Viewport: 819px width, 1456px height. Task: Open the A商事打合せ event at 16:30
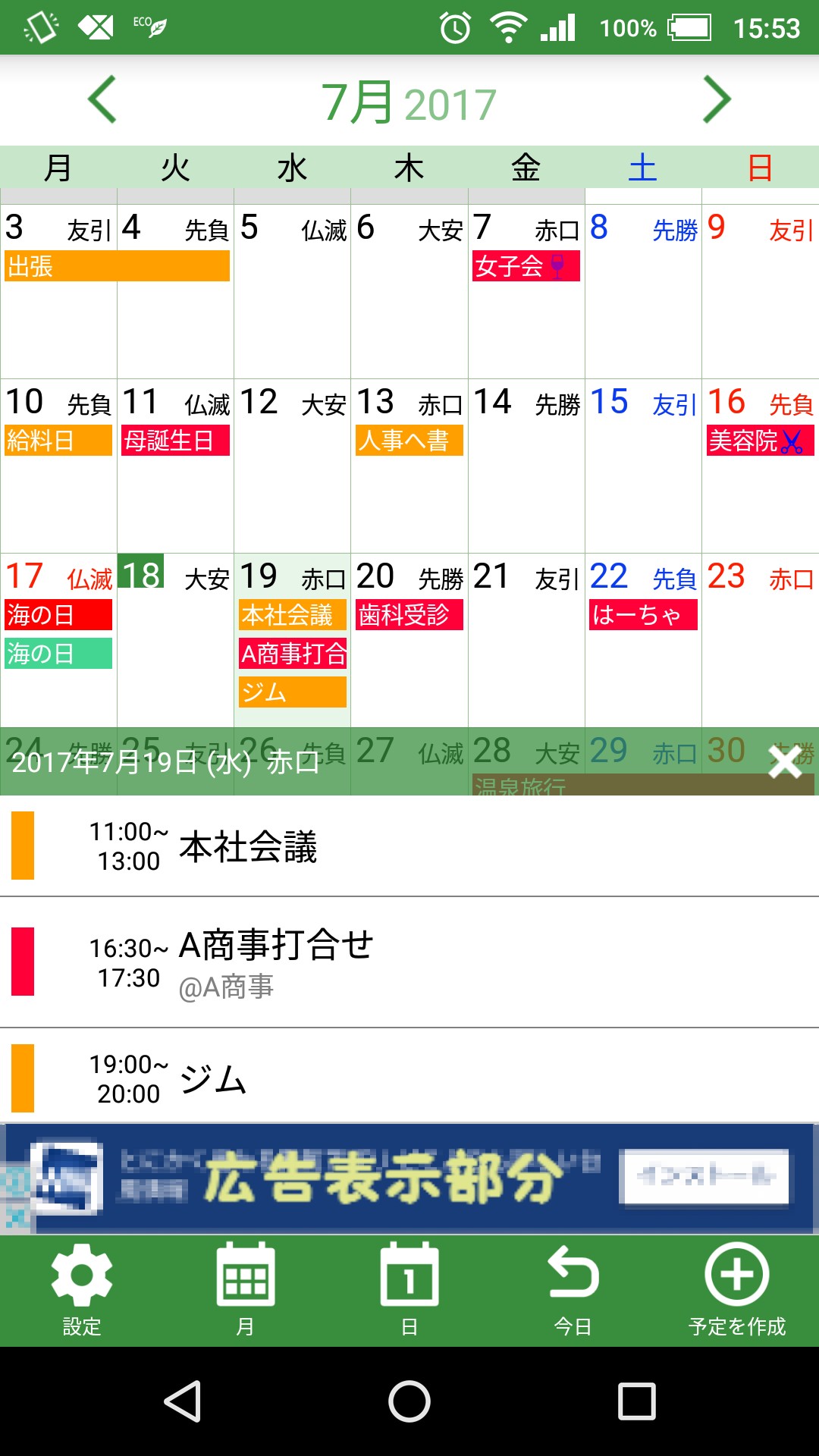(x=409, y=962)
